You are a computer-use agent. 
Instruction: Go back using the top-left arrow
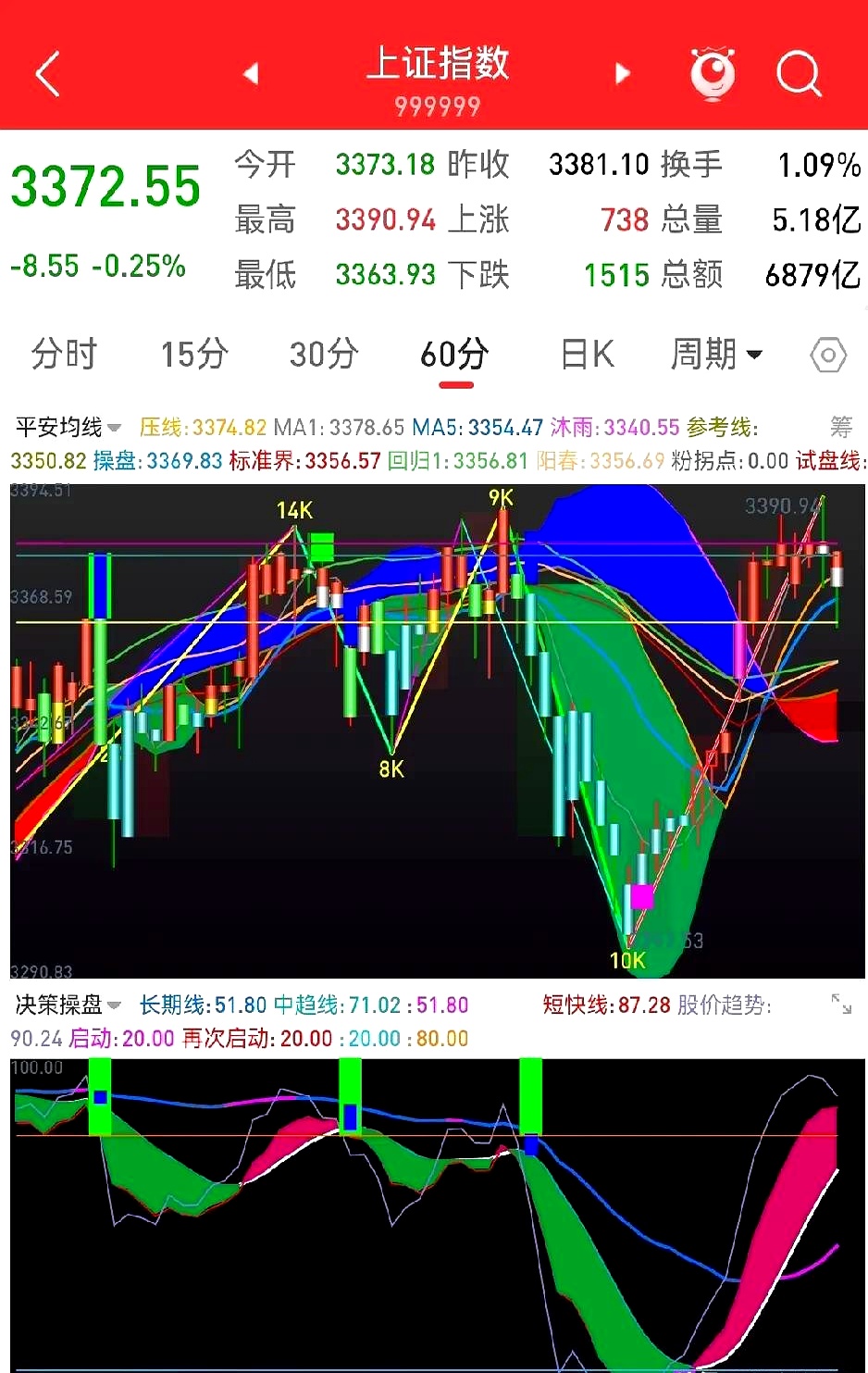48,74
